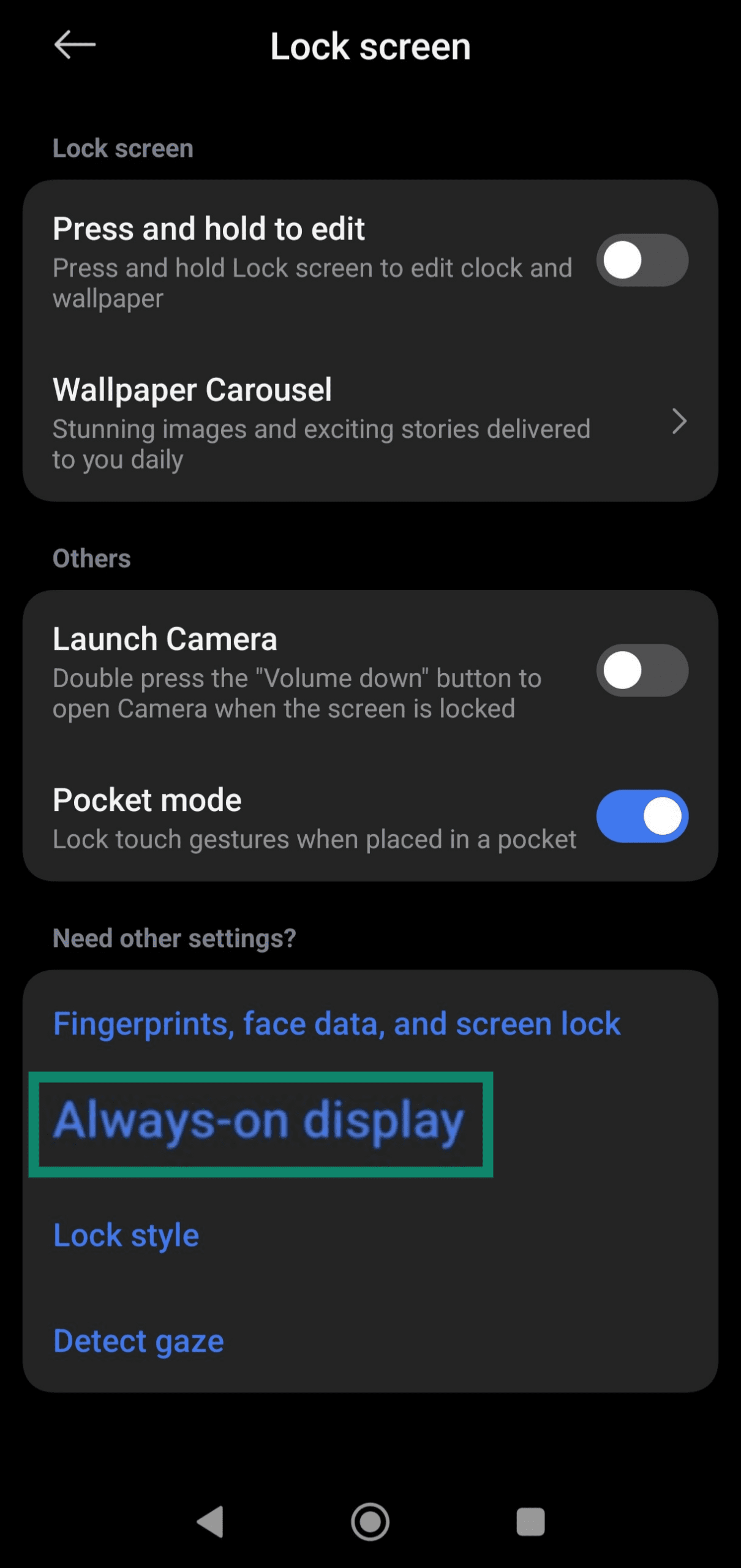Open Lock style settings
Viewport: 741px width, 1568px height.
pos(126,1235)
